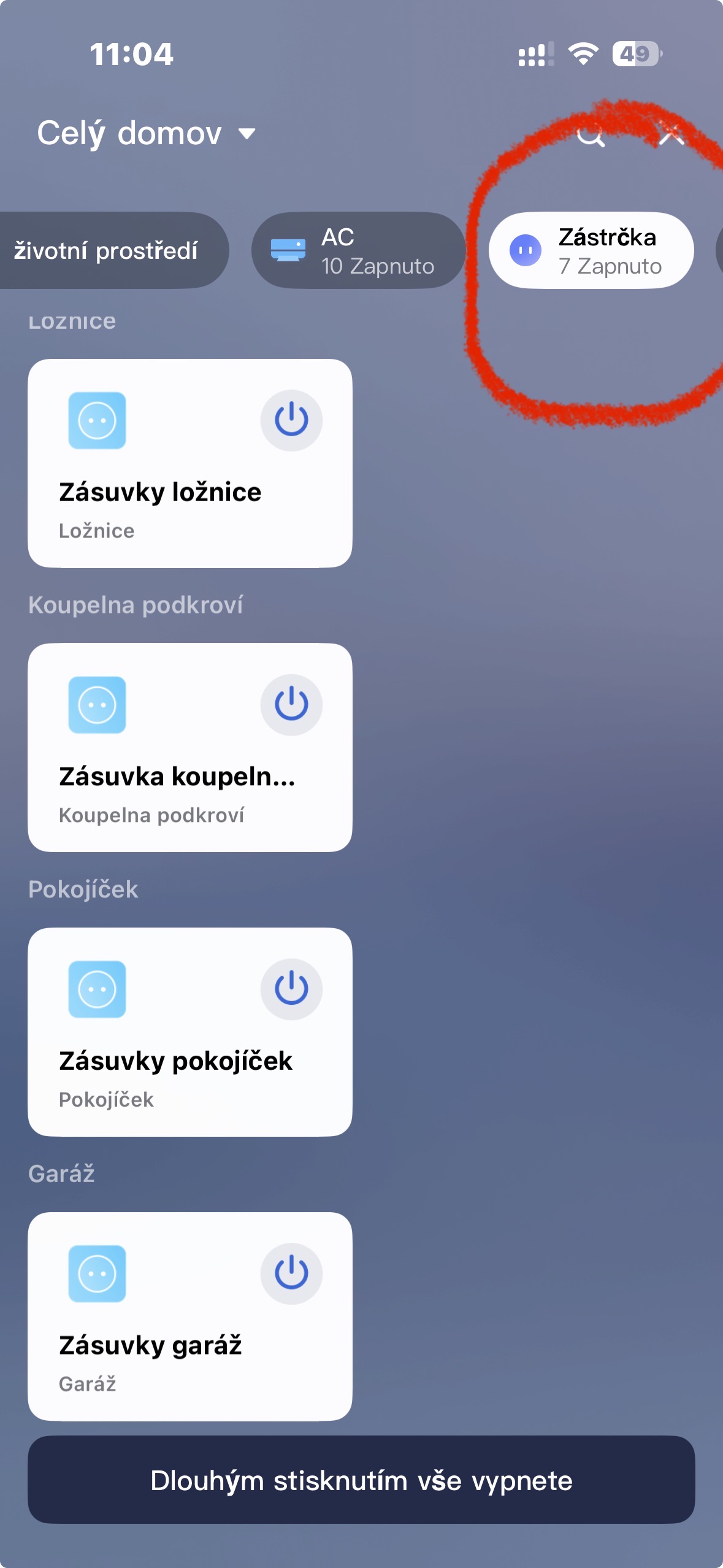Close this device overview screen
The image size is (723, 1568).
click(671, 134)
